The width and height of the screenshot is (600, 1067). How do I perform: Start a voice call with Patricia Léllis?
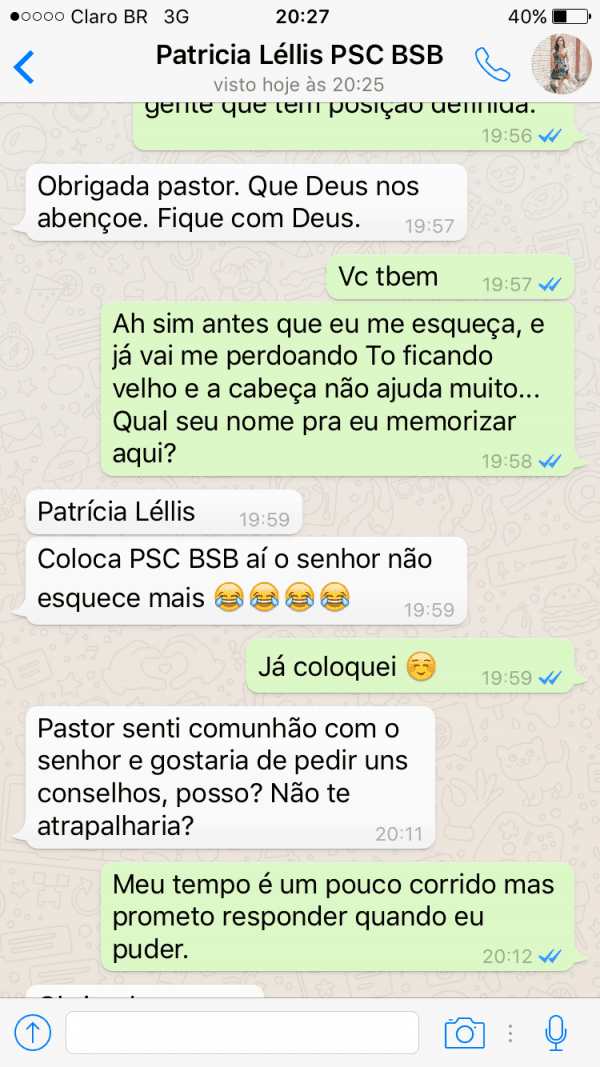(492, 65)
